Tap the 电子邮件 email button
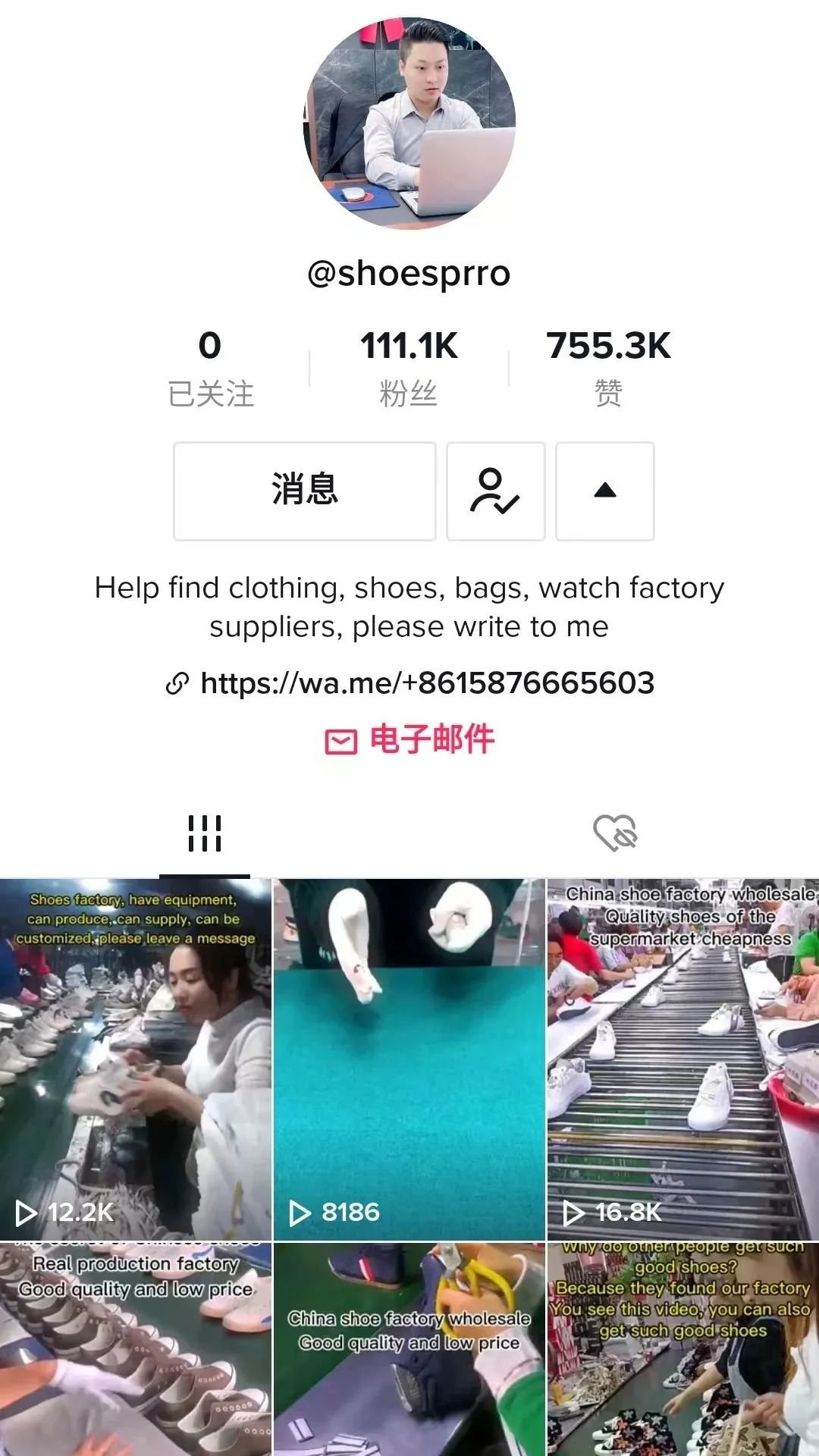This screenshot has width=819, height=1456. pos(409,740)
